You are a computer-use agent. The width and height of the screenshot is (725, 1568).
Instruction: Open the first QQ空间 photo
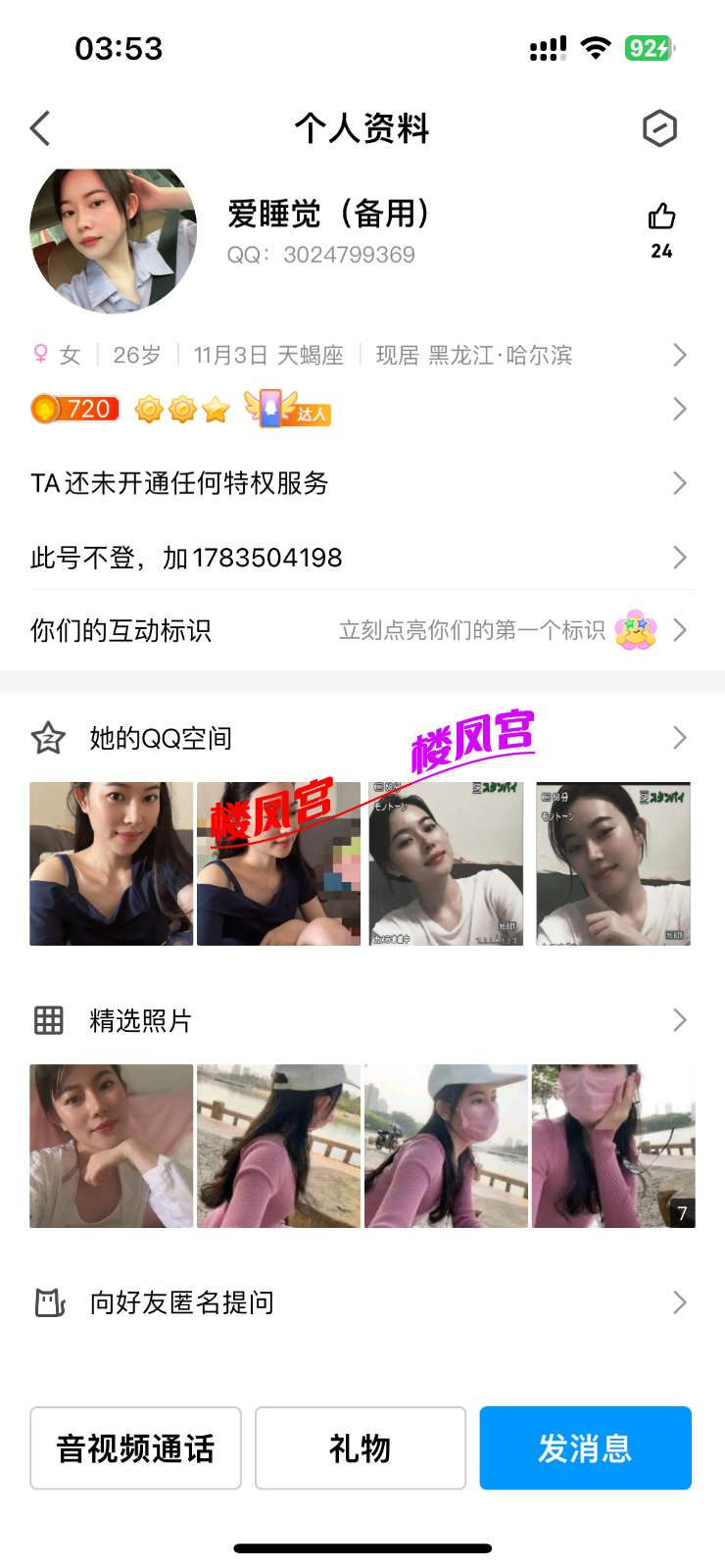[111, 863]
